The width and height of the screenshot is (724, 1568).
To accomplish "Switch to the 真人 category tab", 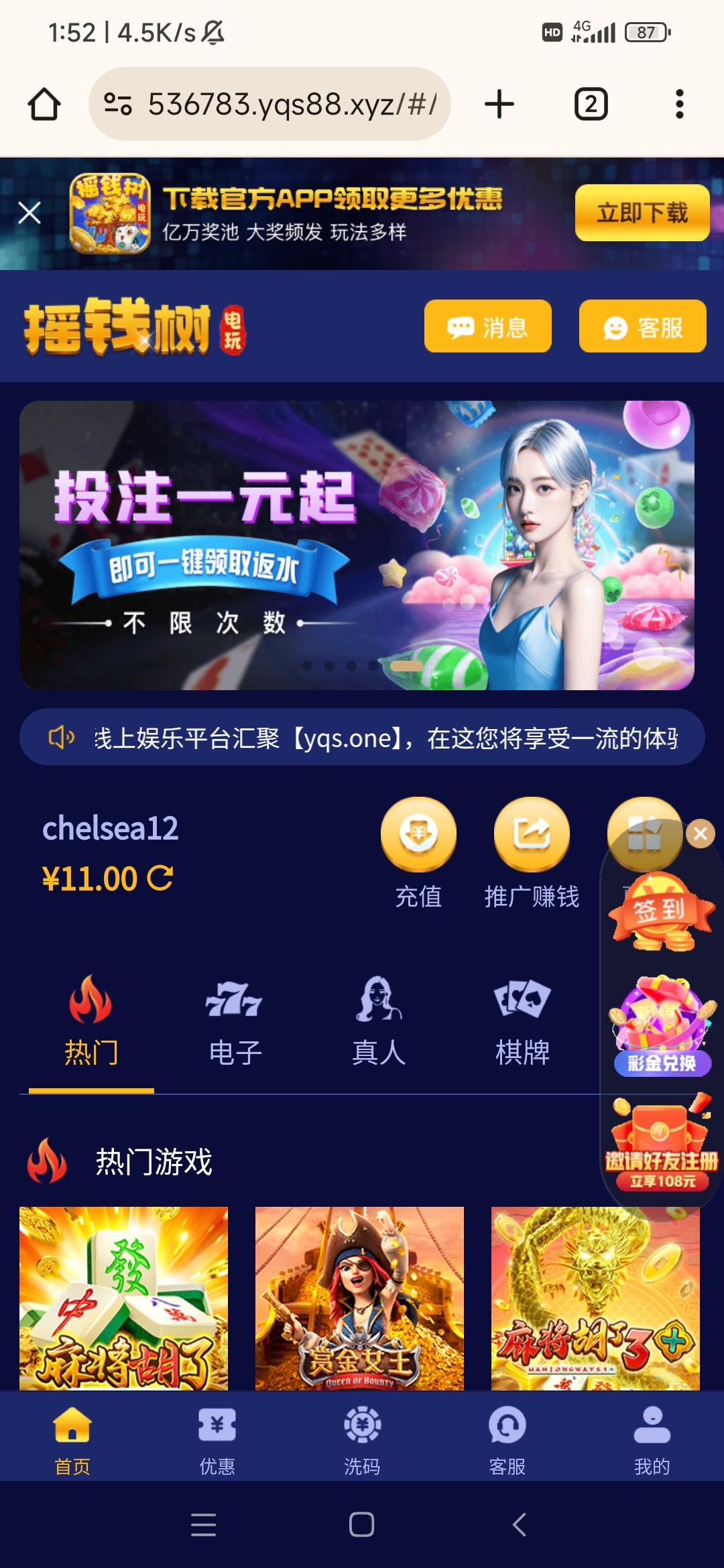I will [x=379, y=1022].
